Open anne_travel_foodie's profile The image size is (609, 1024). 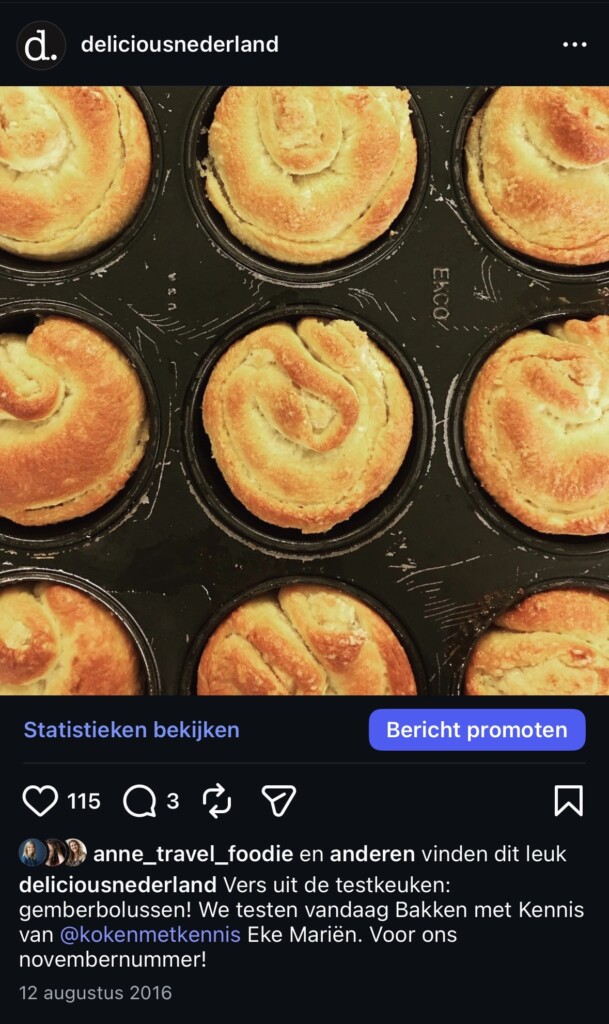click(x=193, y=854)
